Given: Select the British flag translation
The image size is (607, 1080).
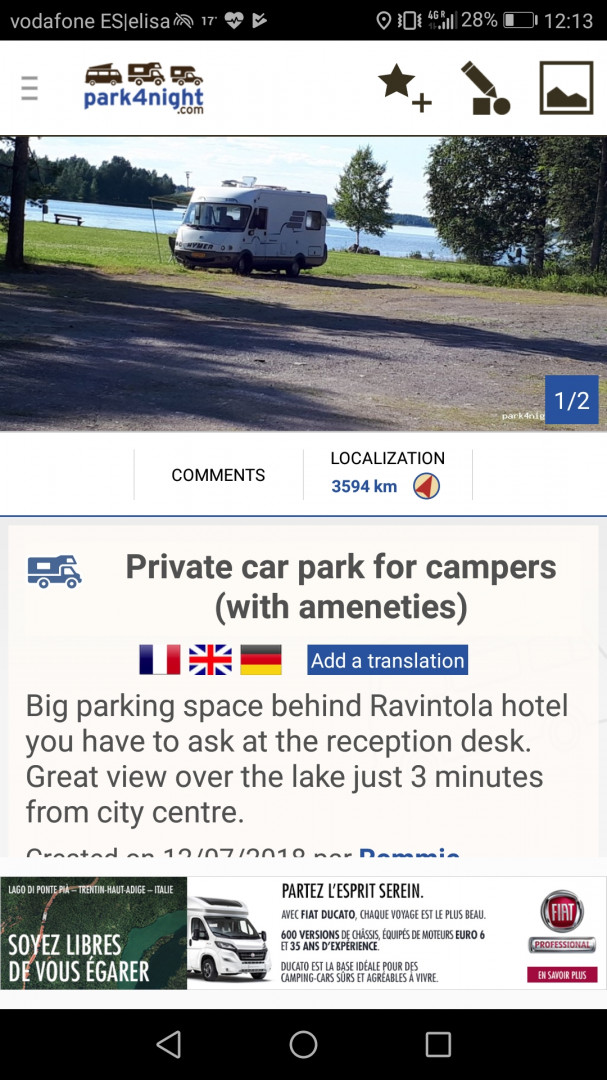Looking at the screenshot, I should point(210,660).
